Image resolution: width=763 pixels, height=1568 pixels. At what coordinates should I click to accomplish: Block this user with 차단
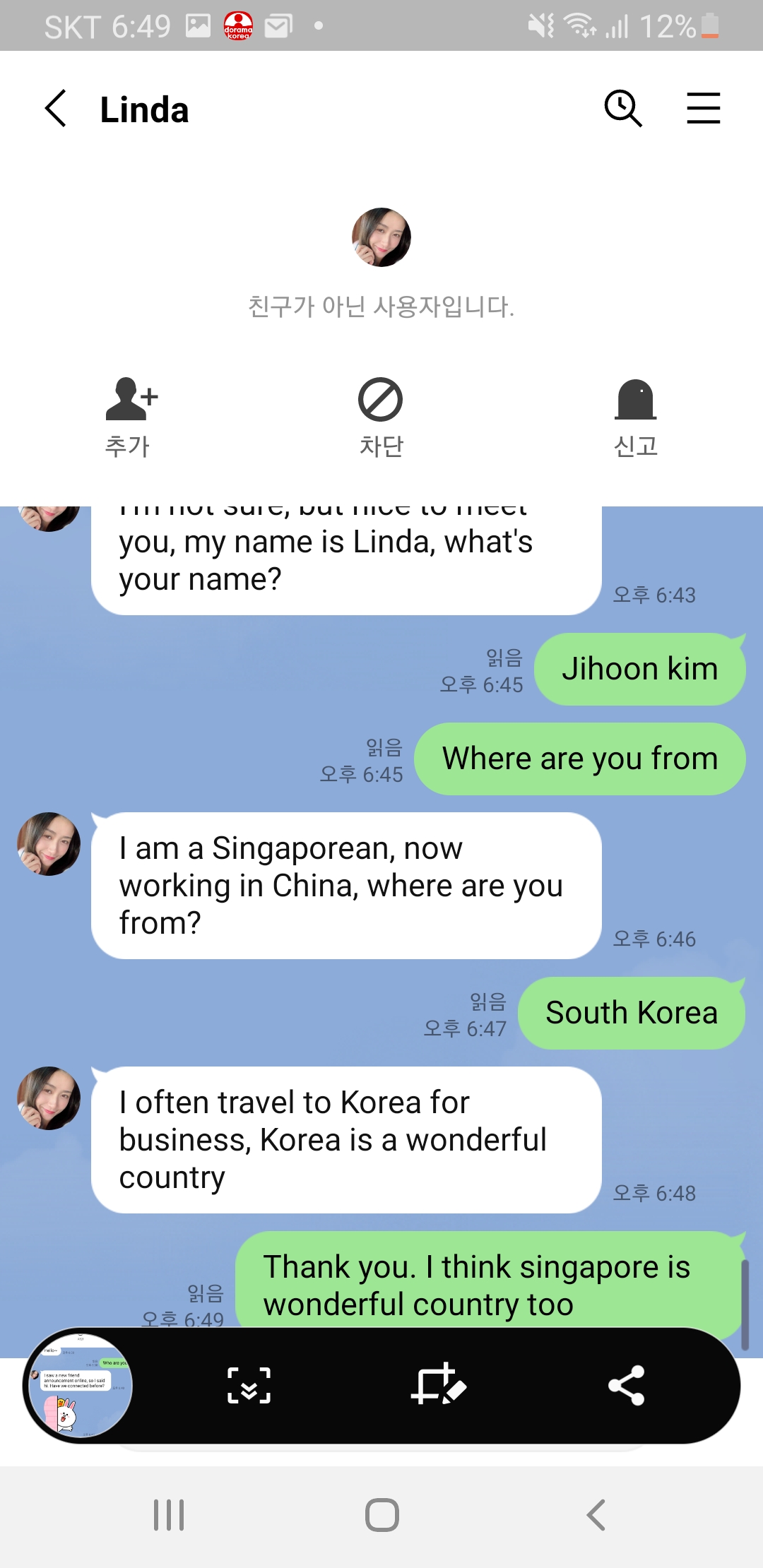[381, 418]
